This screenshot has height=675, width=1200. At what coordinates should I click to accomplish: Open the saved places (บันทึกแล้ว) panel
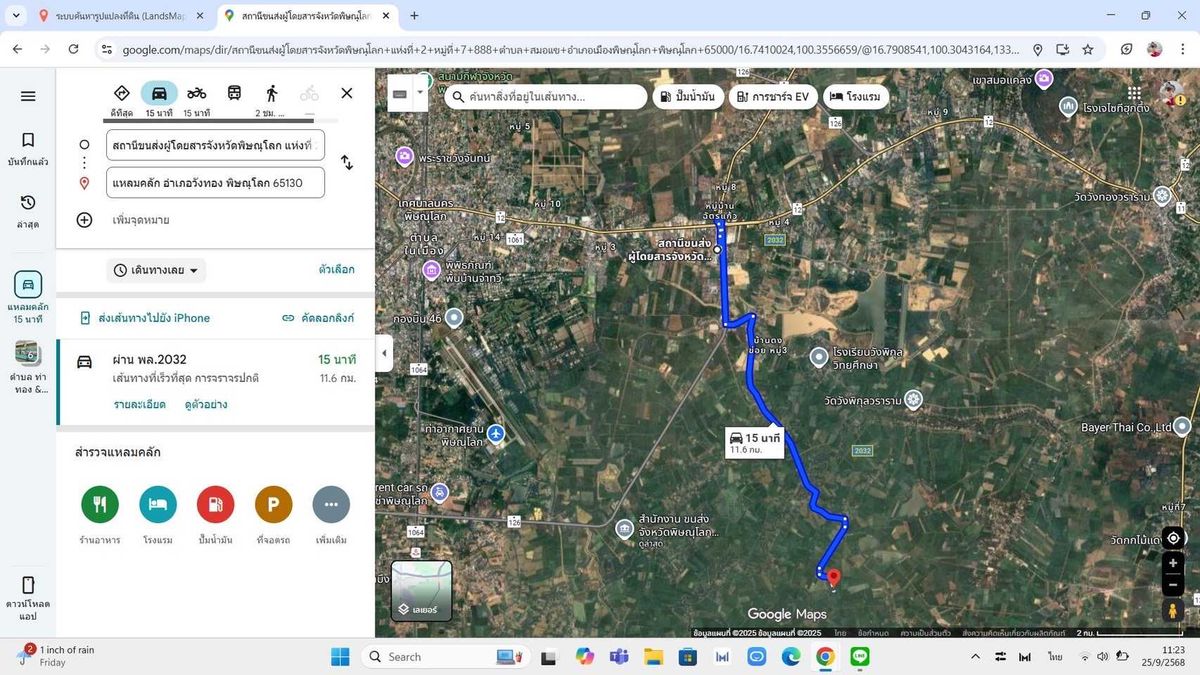tap(28, 148)
